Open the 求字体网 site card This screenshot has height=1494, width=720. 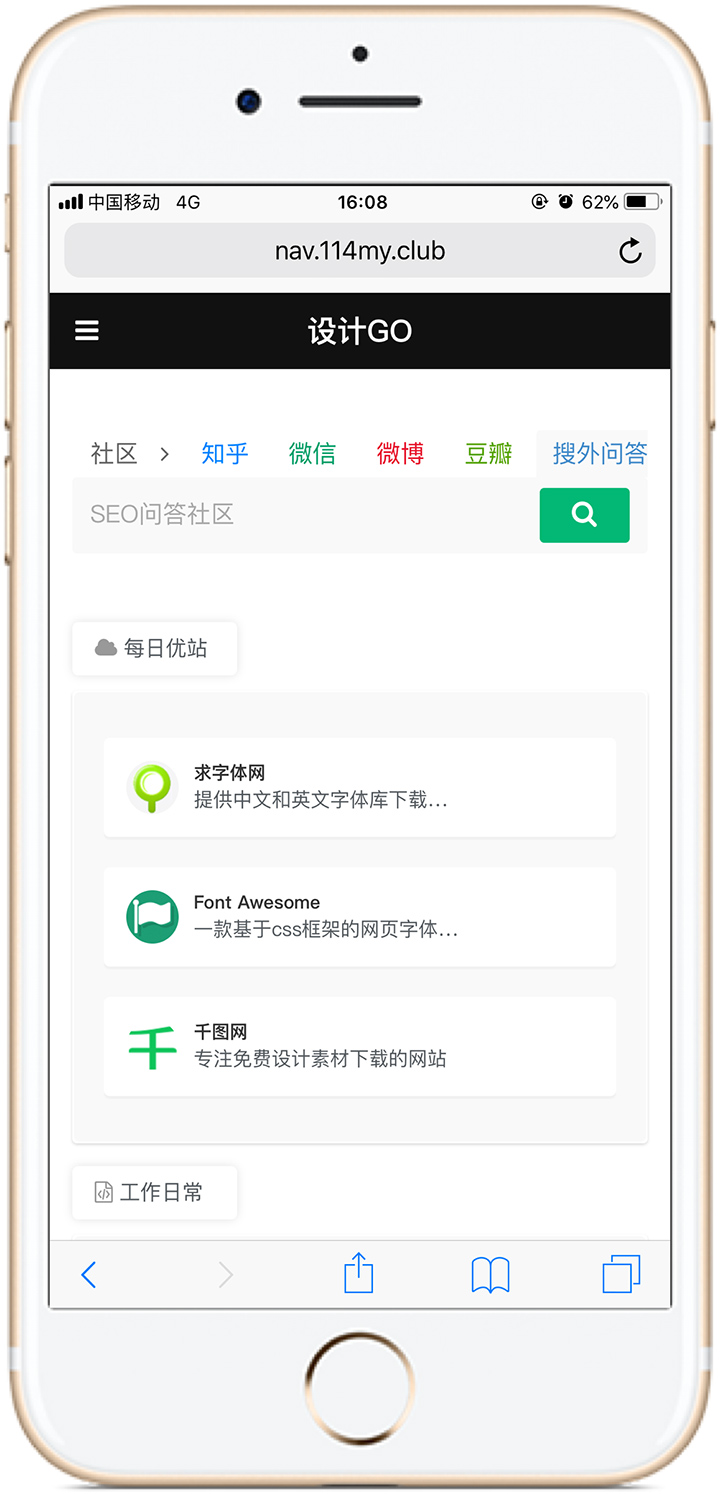360,787
